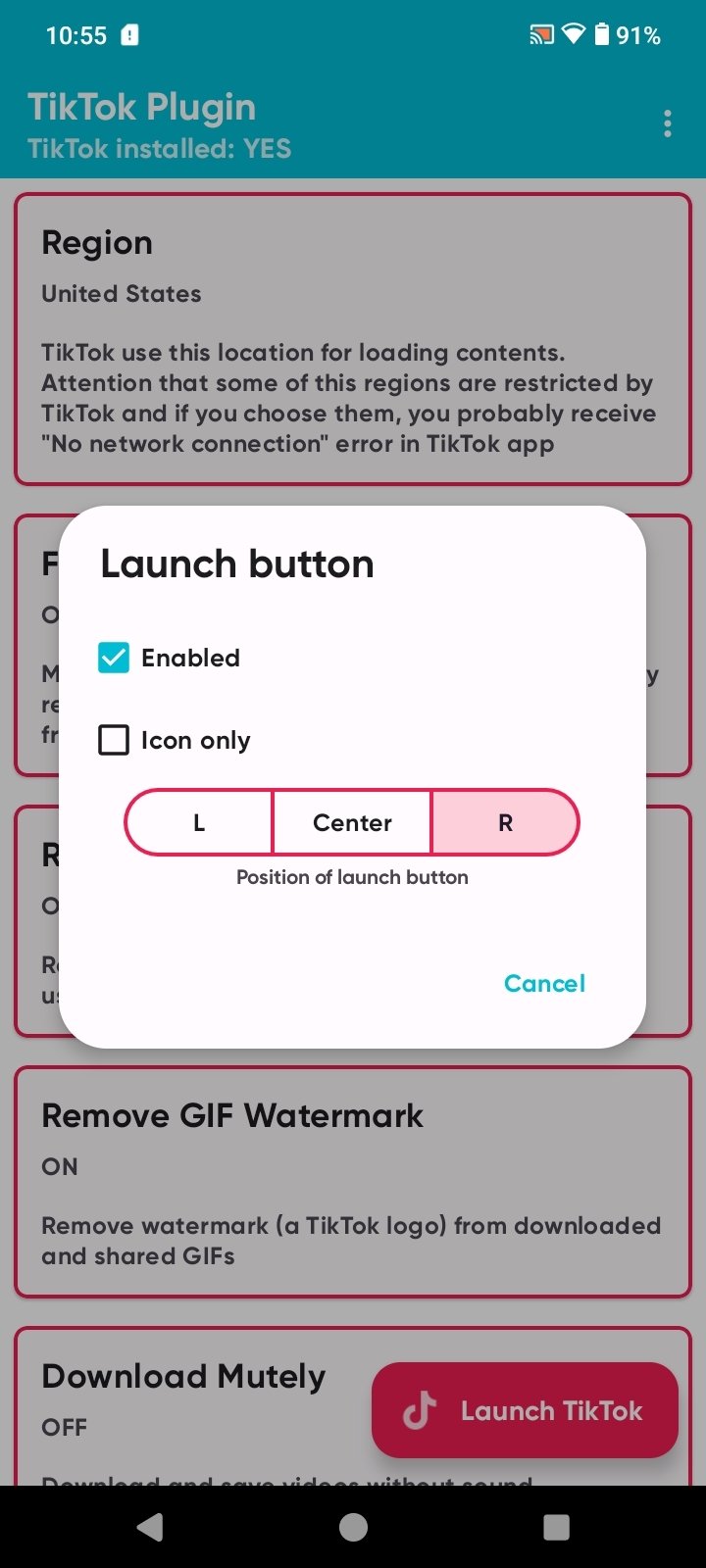Open the Region settings card
Image resolution: width=706 pixels, height=1568 pixels.
click(x=353, y=338)
